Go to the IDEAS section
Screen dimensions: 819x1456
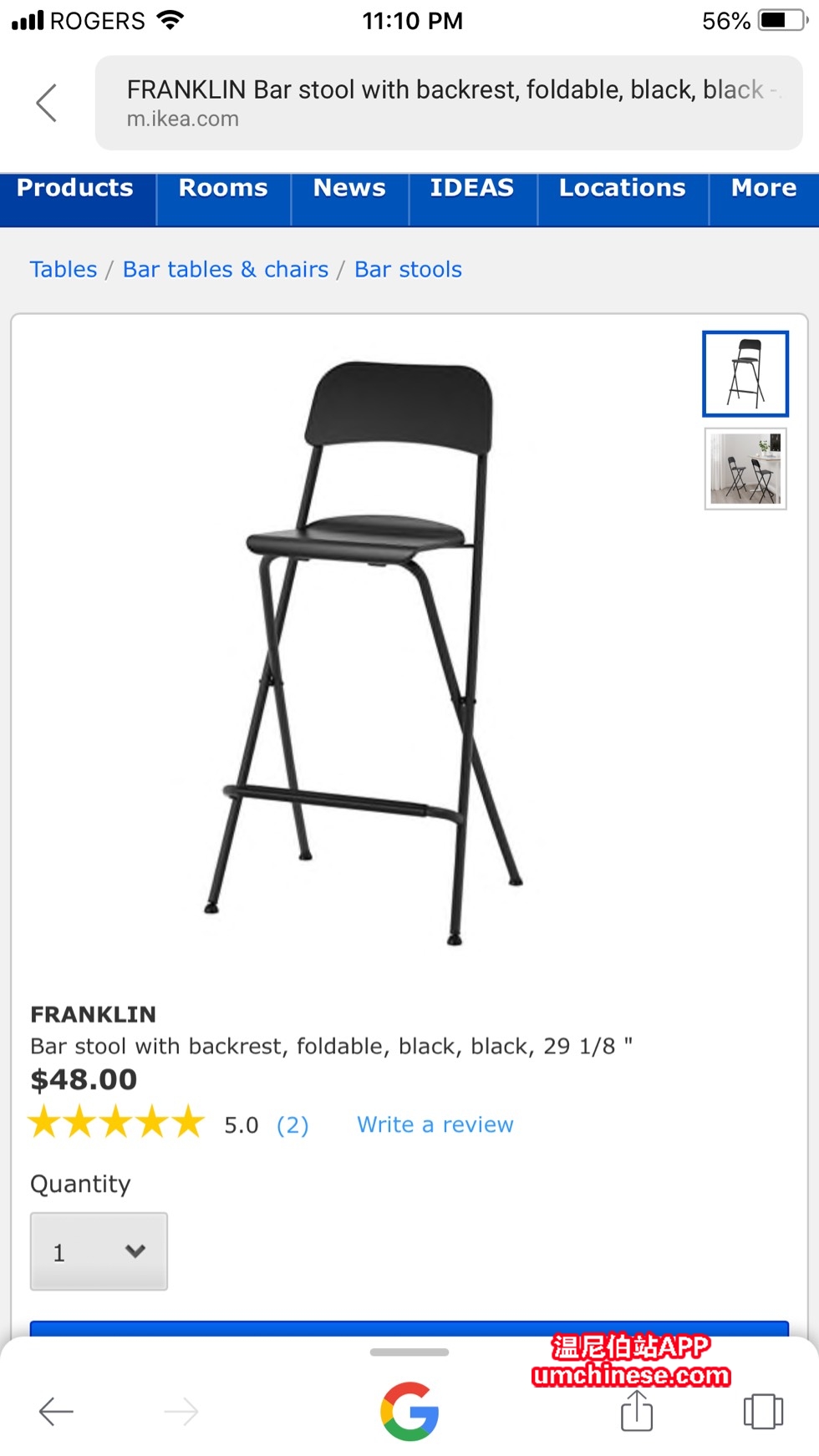(472, 188)
